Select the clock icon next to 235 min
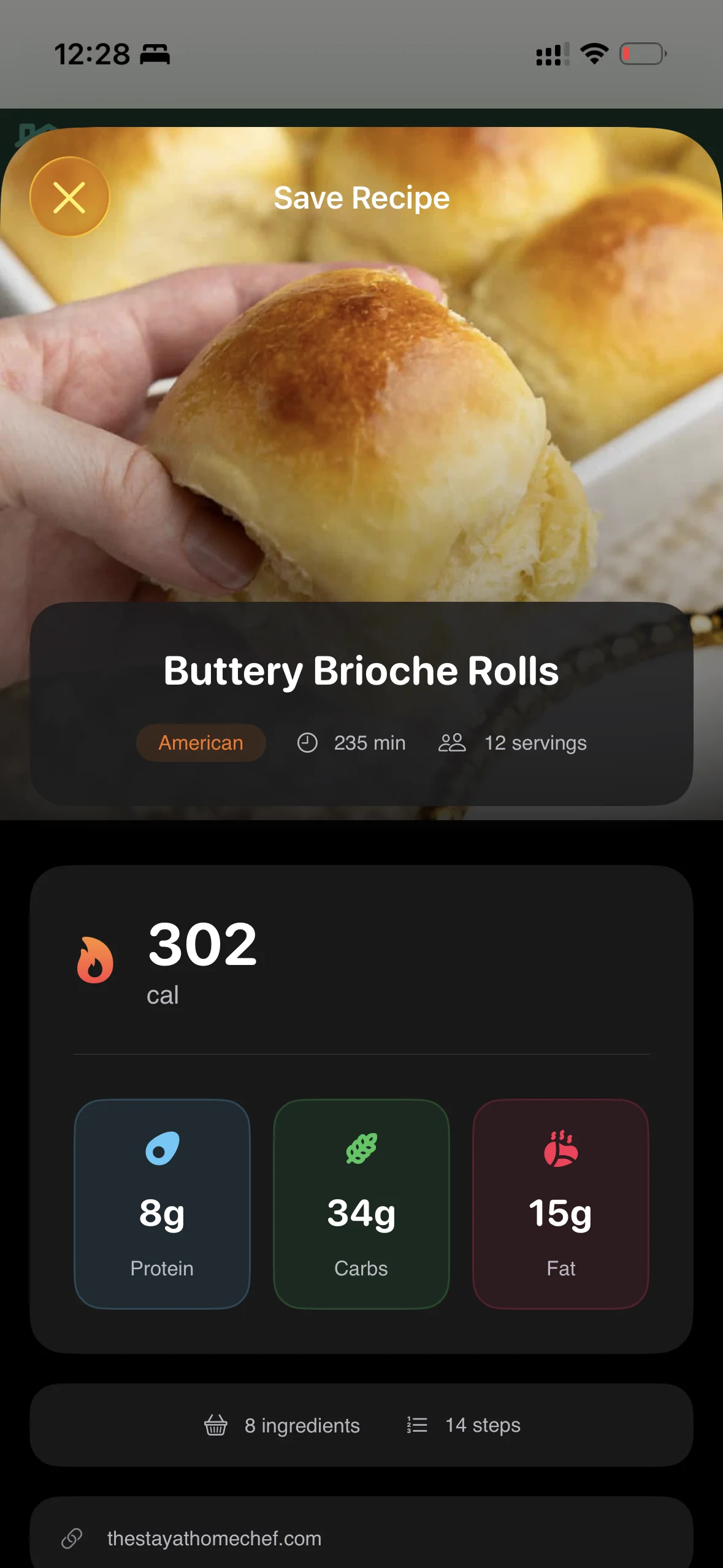 (307, 743)
